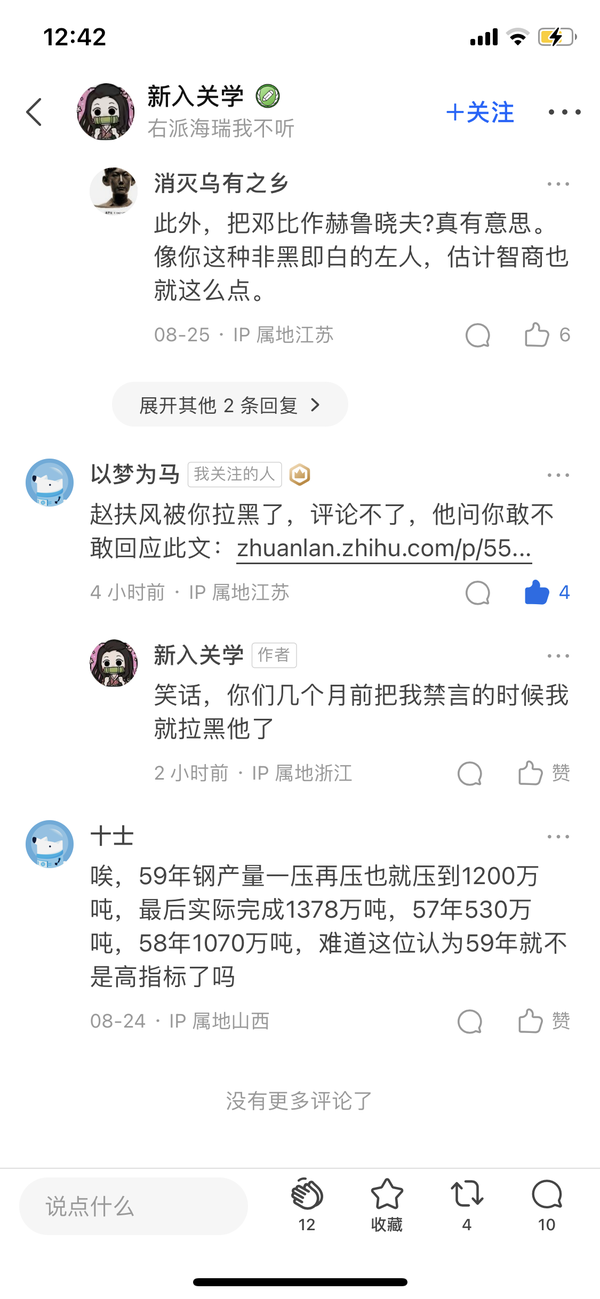This screenshot has width=600, height=1299.
Task: Expand the other 2 replies
Action: point(229,405)
